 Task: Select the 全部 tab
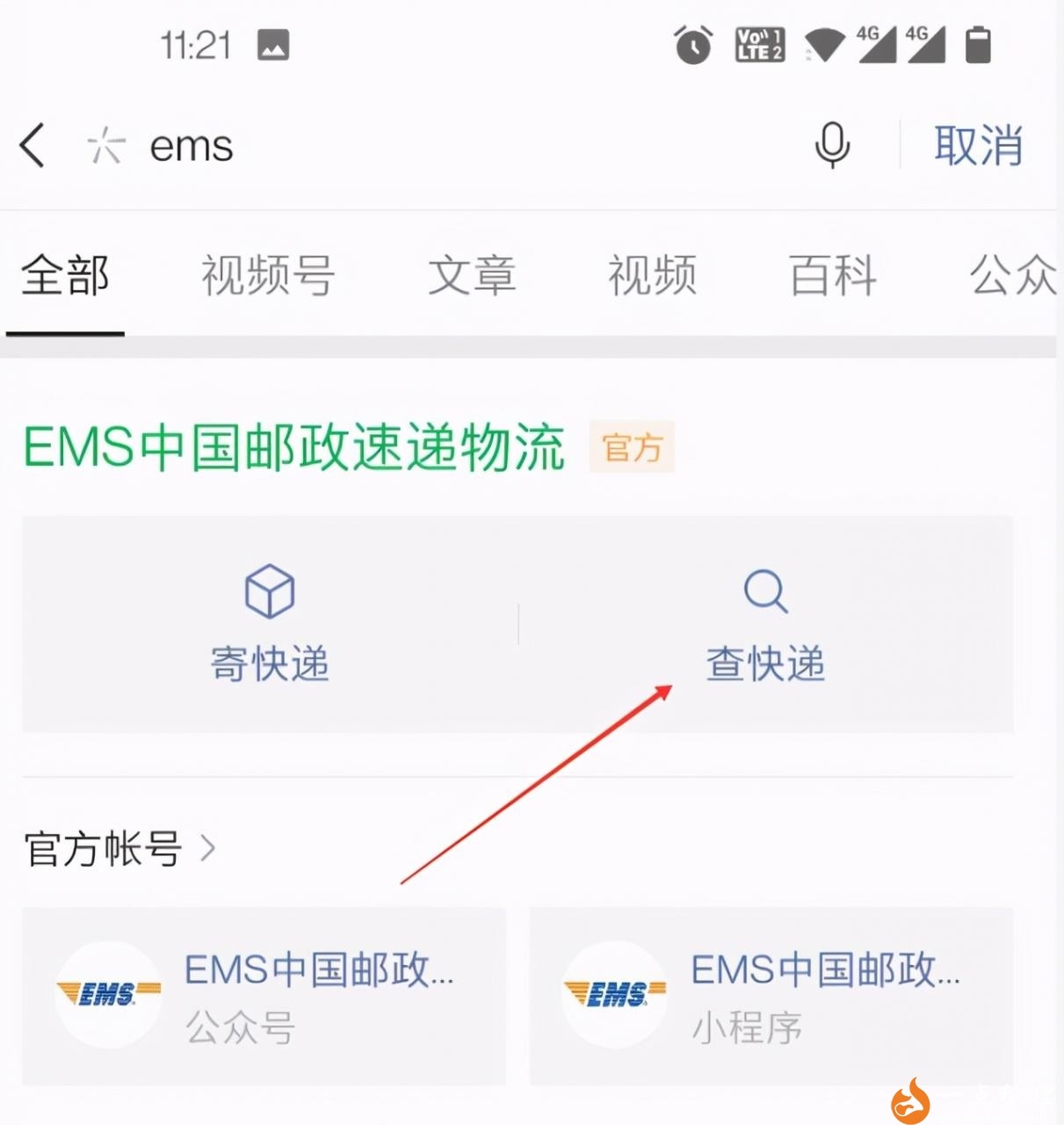pos(65,275)
